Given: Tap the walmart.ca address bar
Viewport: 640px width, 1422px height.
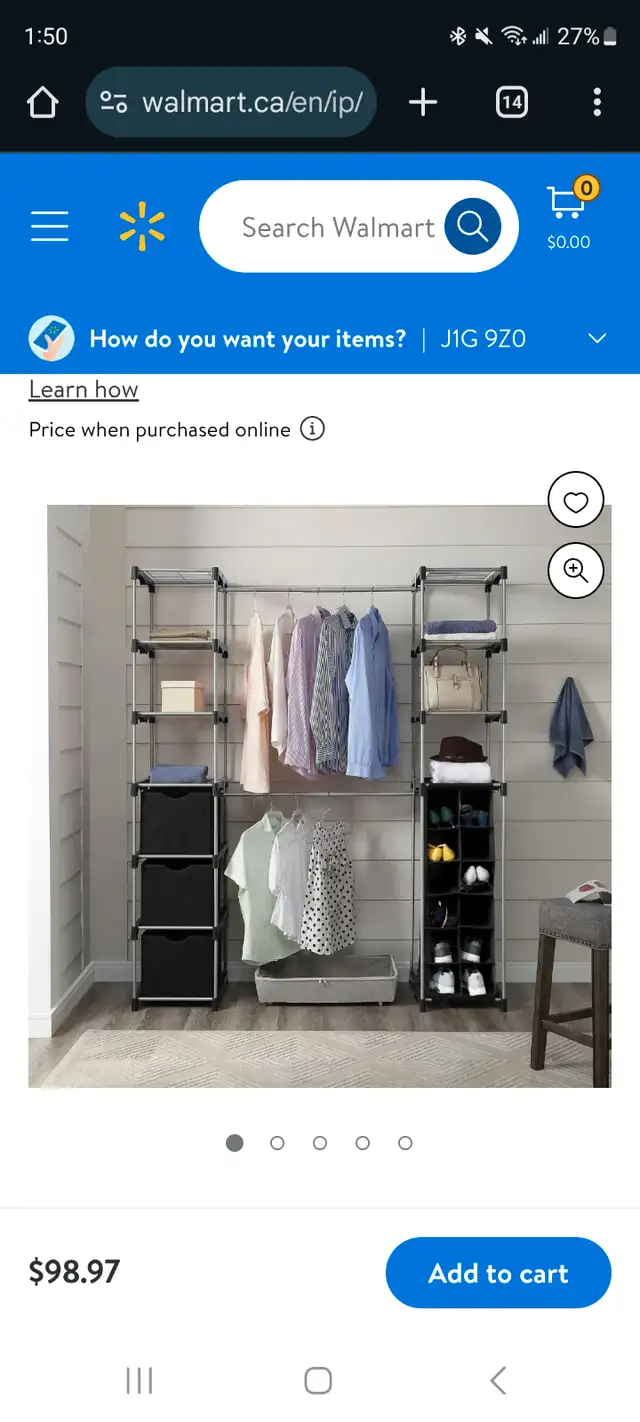Looking at the screenshot, I should pyautogui.click(x=231, y=102).
